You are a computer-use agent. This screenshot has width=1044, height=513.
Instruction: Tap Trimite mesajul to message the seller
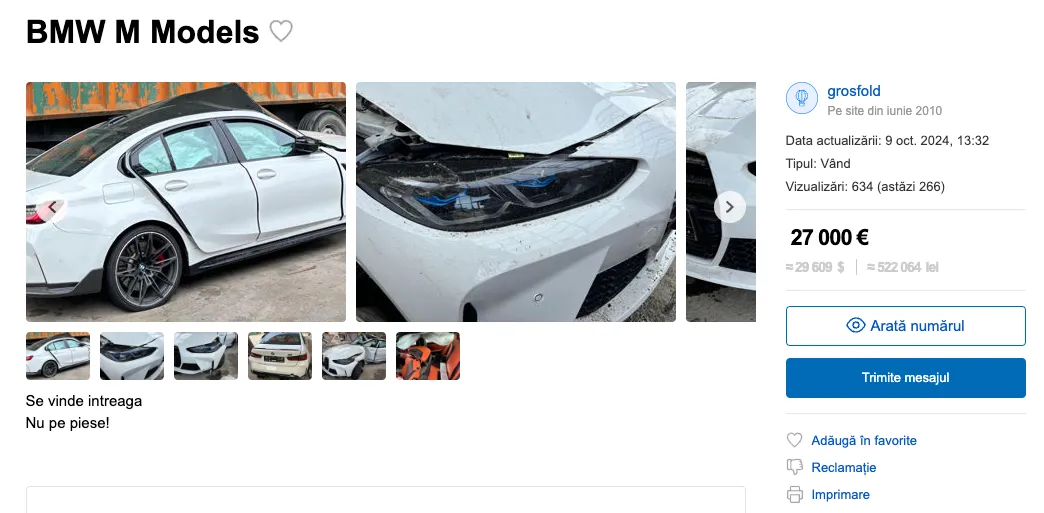point(905,378)
